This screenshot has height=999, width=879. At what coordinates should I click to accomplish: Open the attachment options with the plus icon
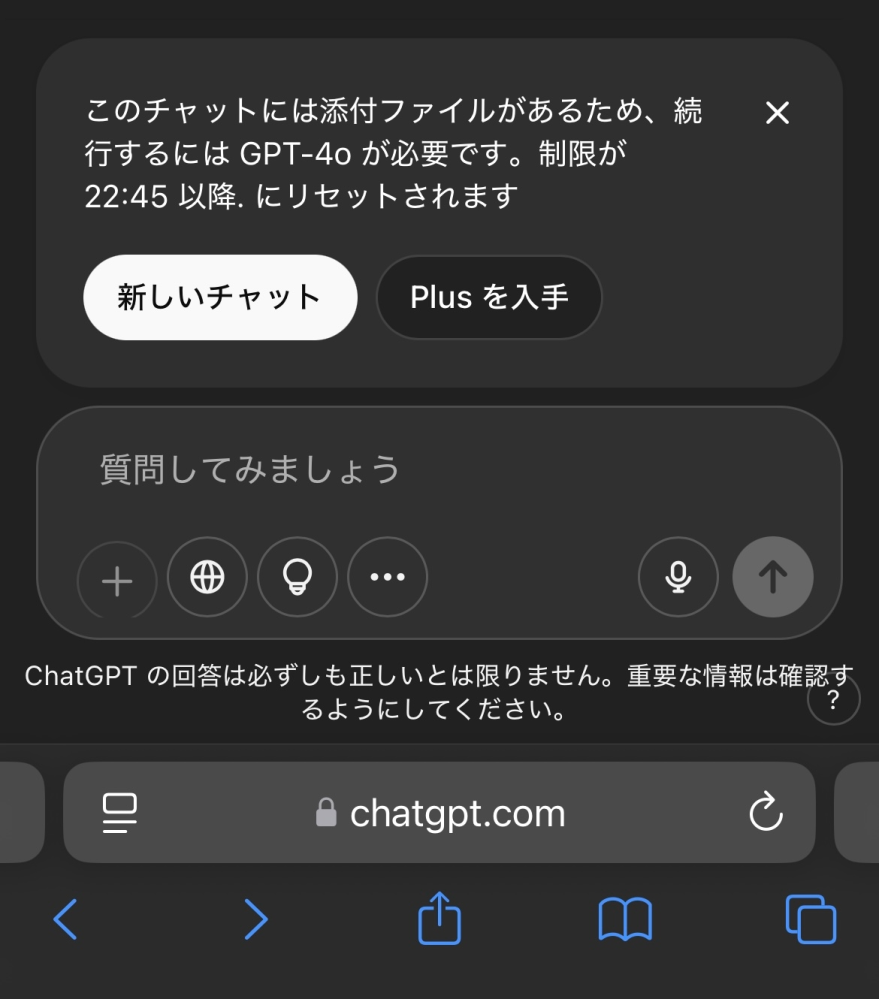coord(117,578)
